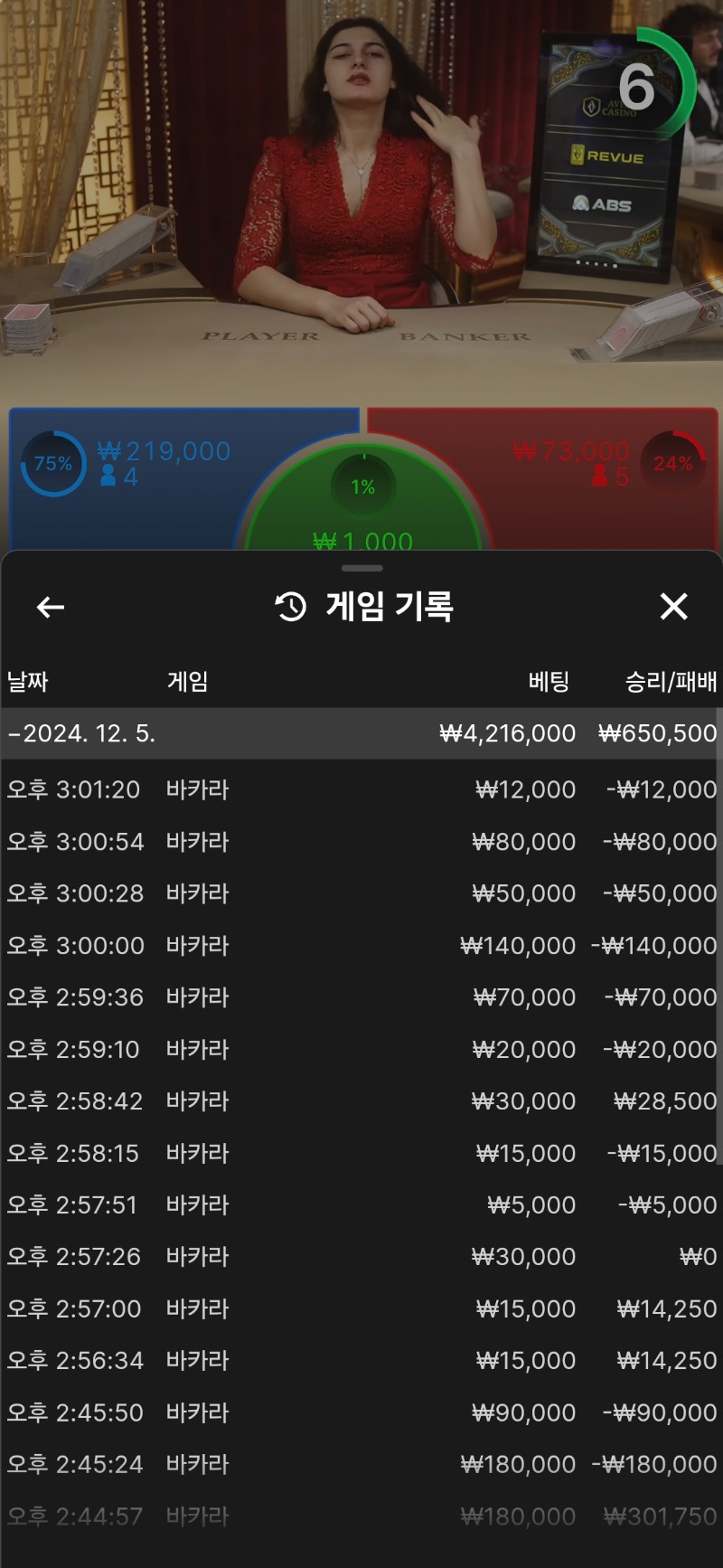
Task: Open the 오후 2:56:34 바카라 record
Action: 361,1361
